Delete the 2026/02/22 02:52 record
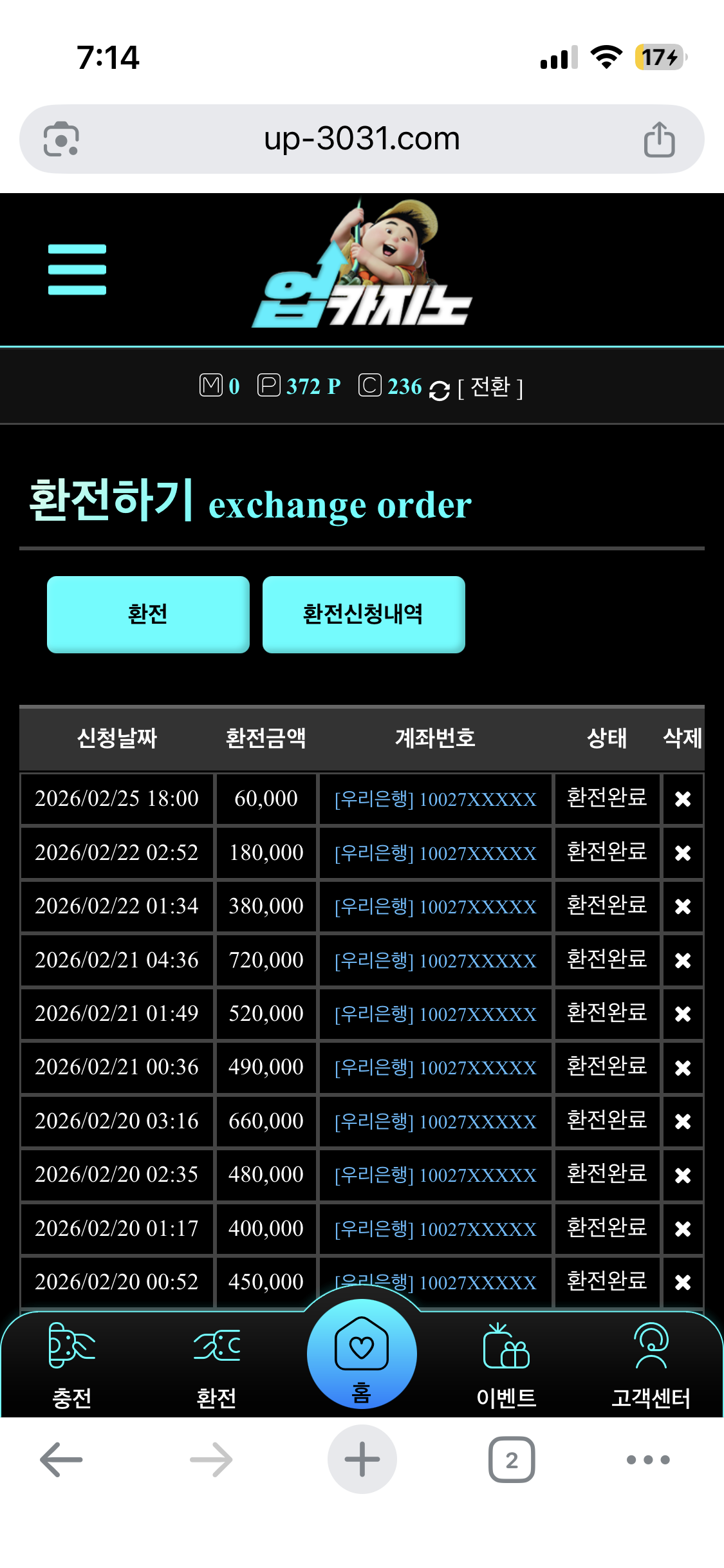 click(682, 853)
